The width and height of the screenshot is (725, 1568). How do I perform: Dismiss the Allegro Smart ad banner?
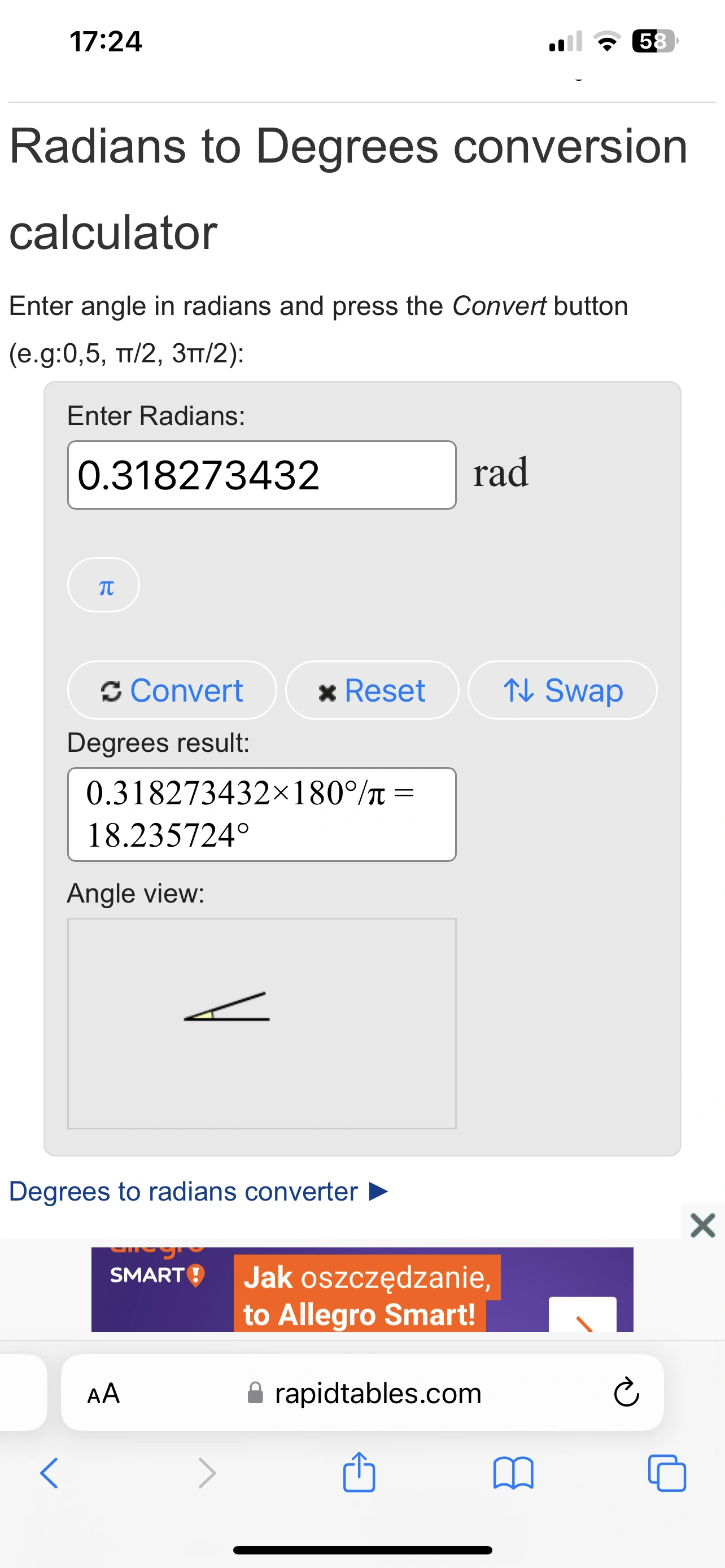(x=702, y=1225)
